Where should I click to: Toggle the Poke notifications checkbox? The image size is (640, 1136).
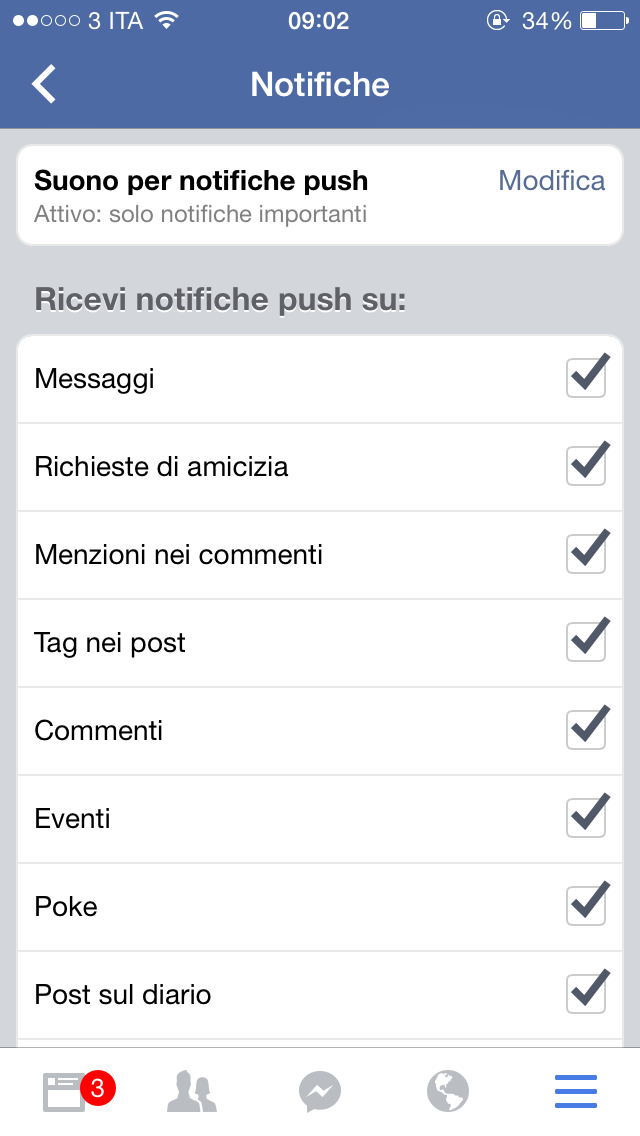click(586, 907)
